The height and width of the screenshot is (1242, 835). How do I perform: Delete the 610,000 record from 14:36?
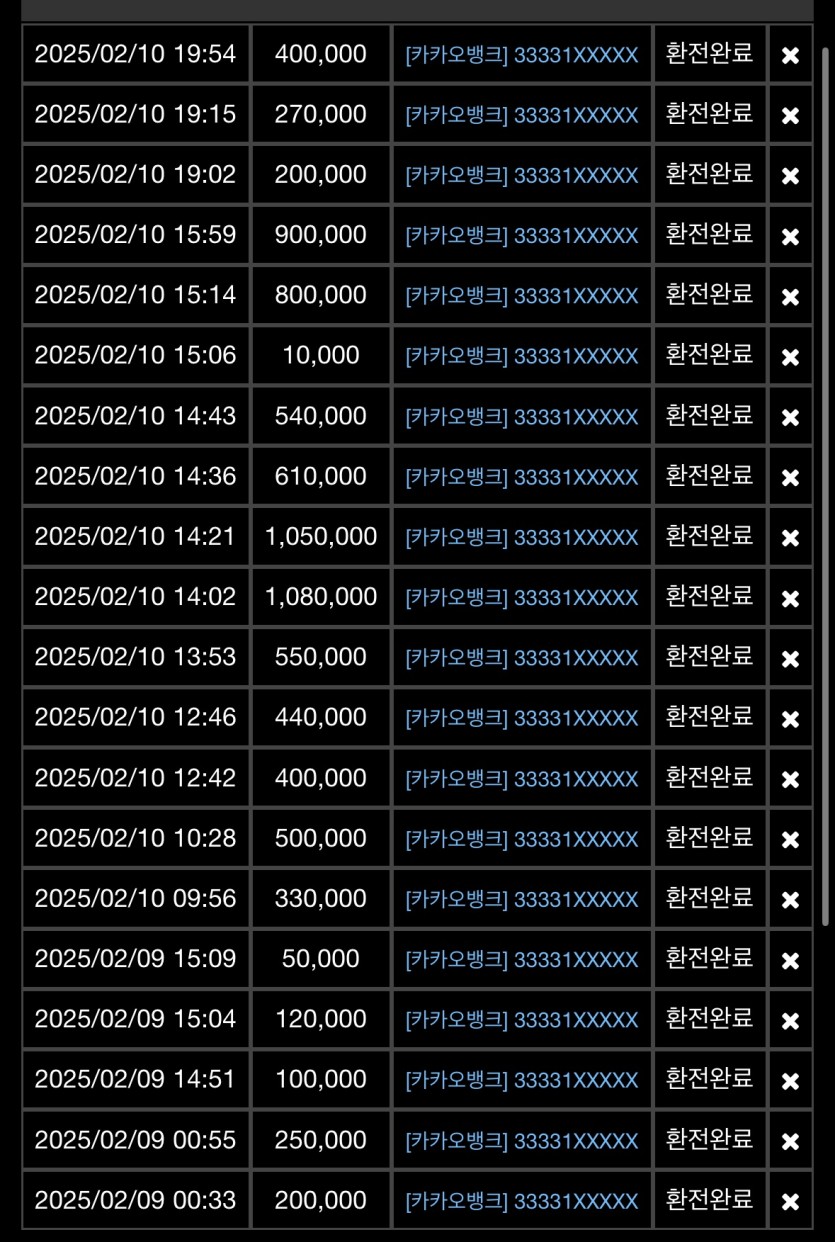click(x=790, y=478)
